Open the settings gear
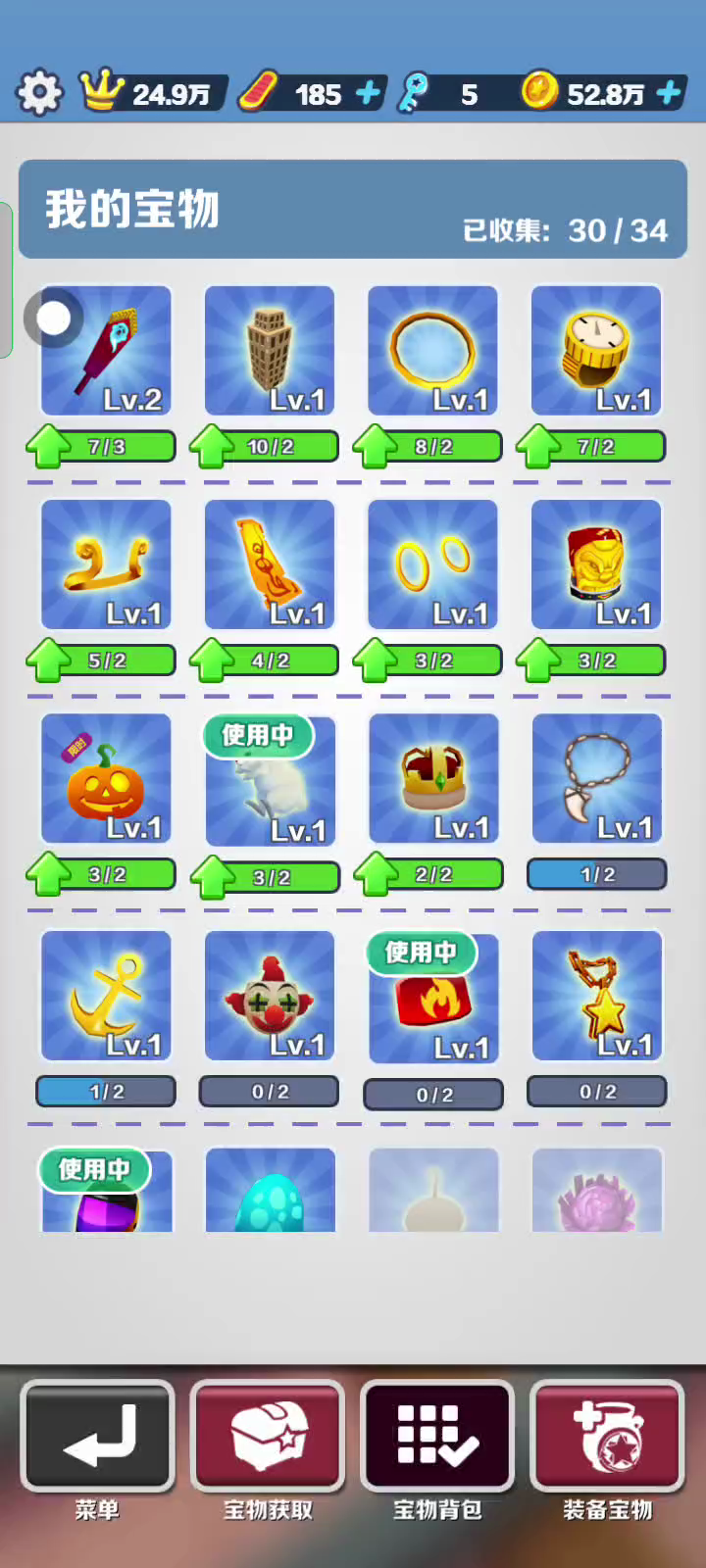Image resolution: width=706 pixels, height=1568 pixels. [x=39, y=93]
